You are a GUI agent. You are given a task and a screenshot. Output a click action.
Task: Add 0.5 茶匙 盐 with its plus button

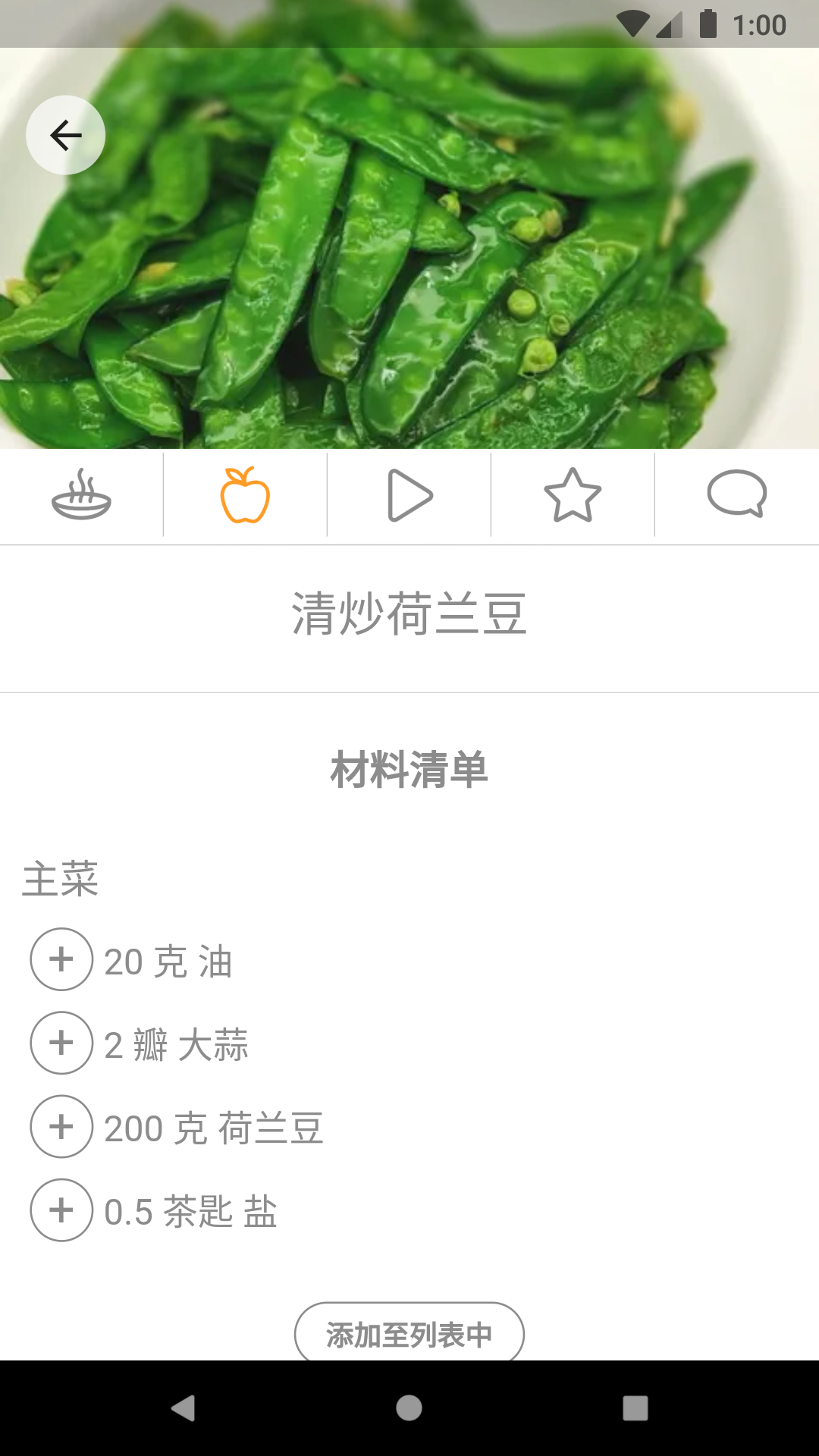(61, 1210)
